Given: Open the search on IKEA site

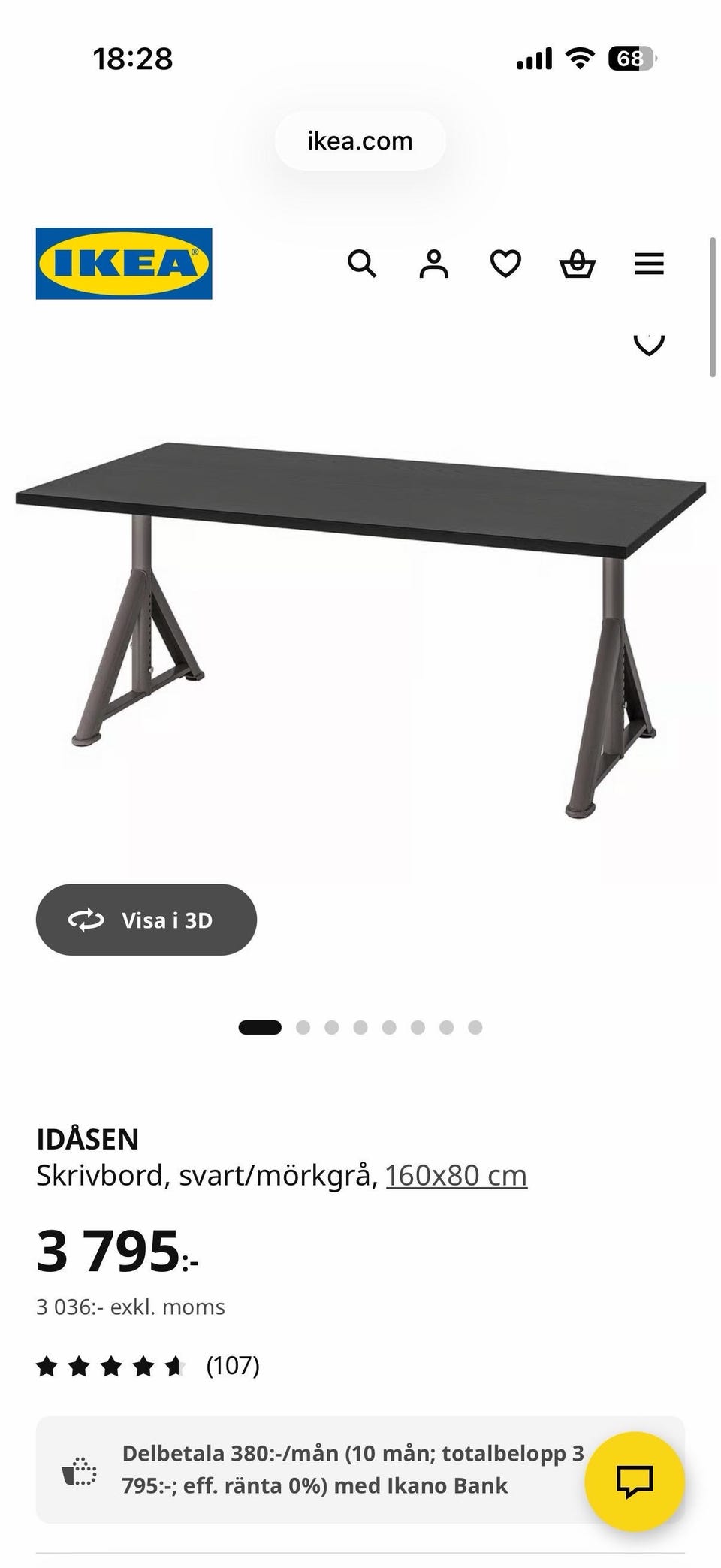Looking at the screenshot, I should click(x=363, y=264).
